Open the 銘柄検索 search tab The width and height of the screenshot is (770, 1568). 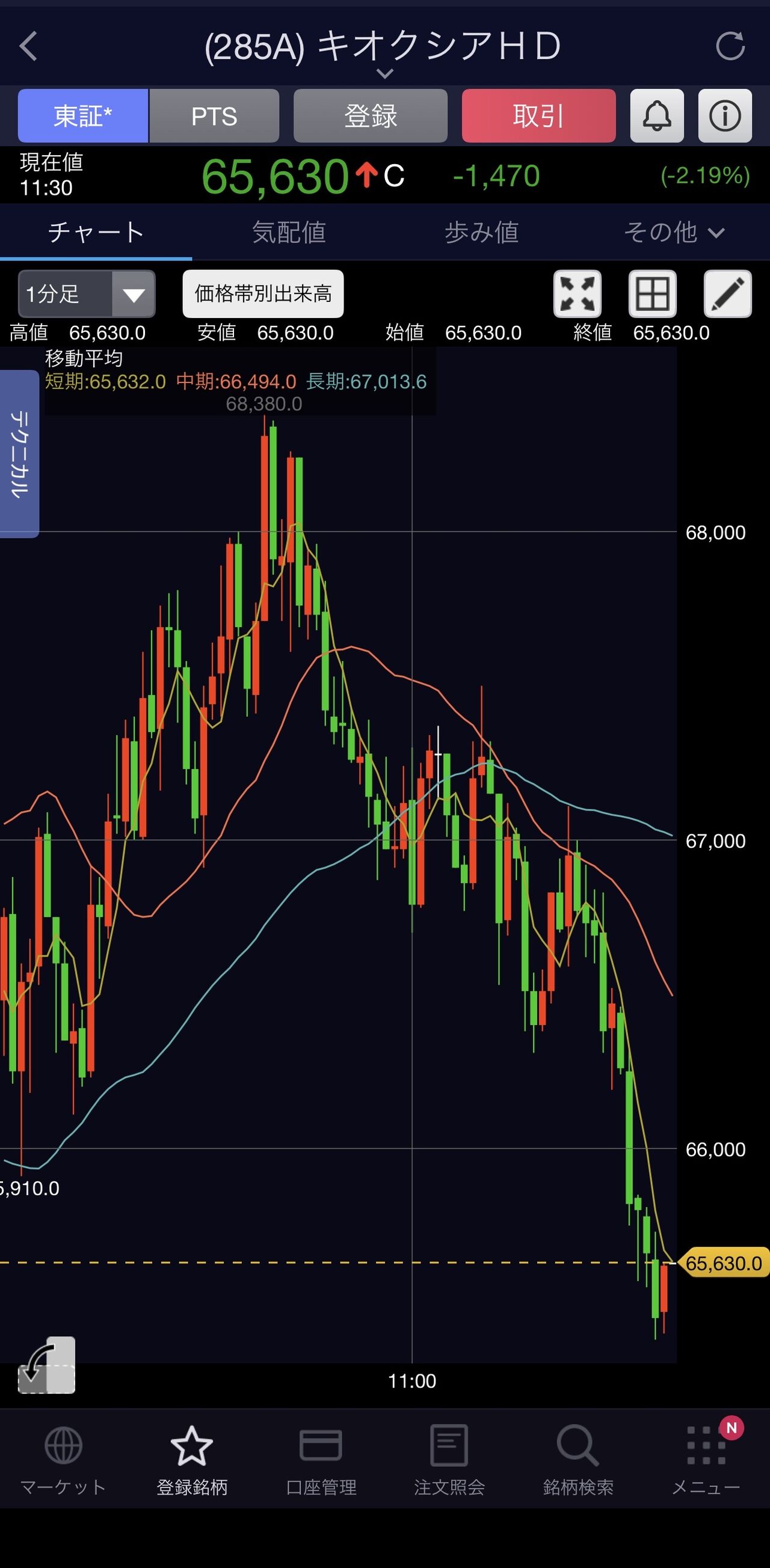[x=578, y=1461]
